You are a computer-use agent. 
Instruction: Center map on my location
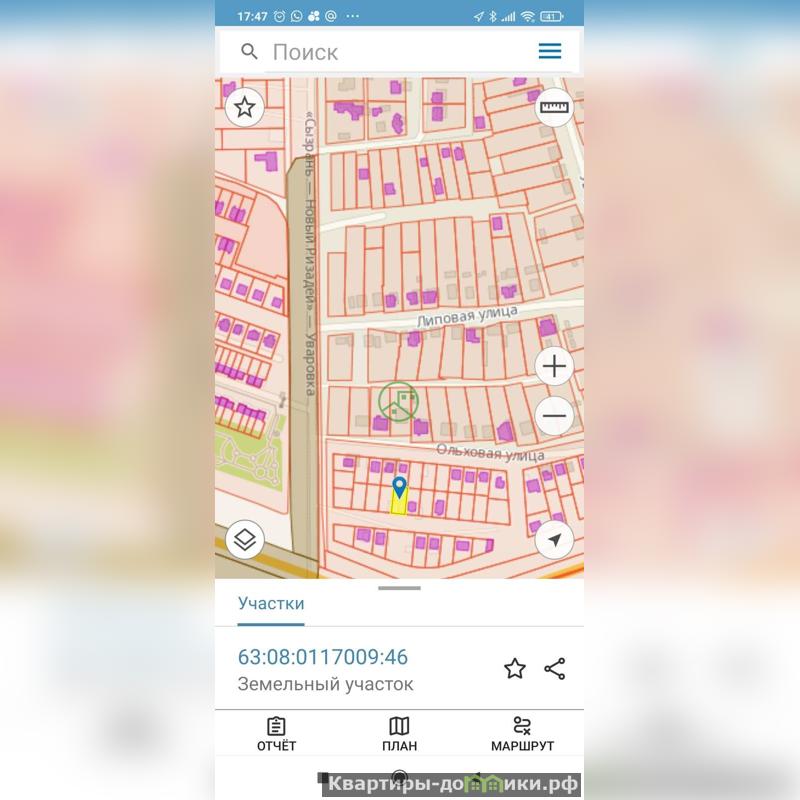(554, 540)
